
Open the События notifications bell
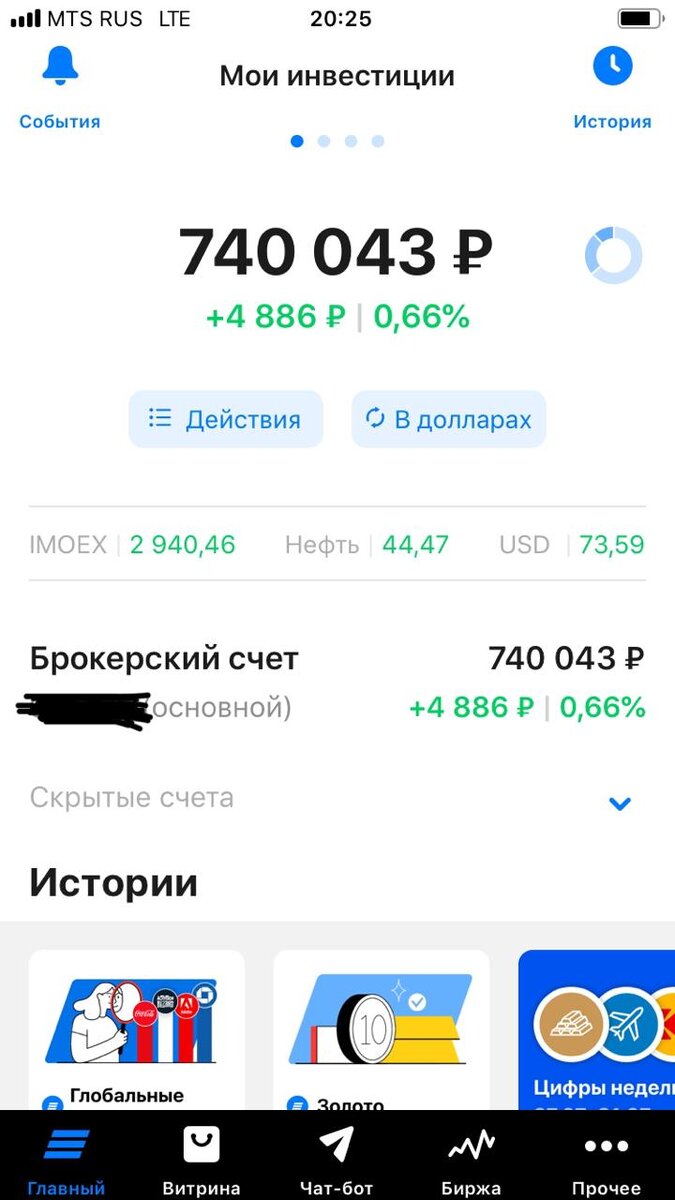[x=60, y=70]
